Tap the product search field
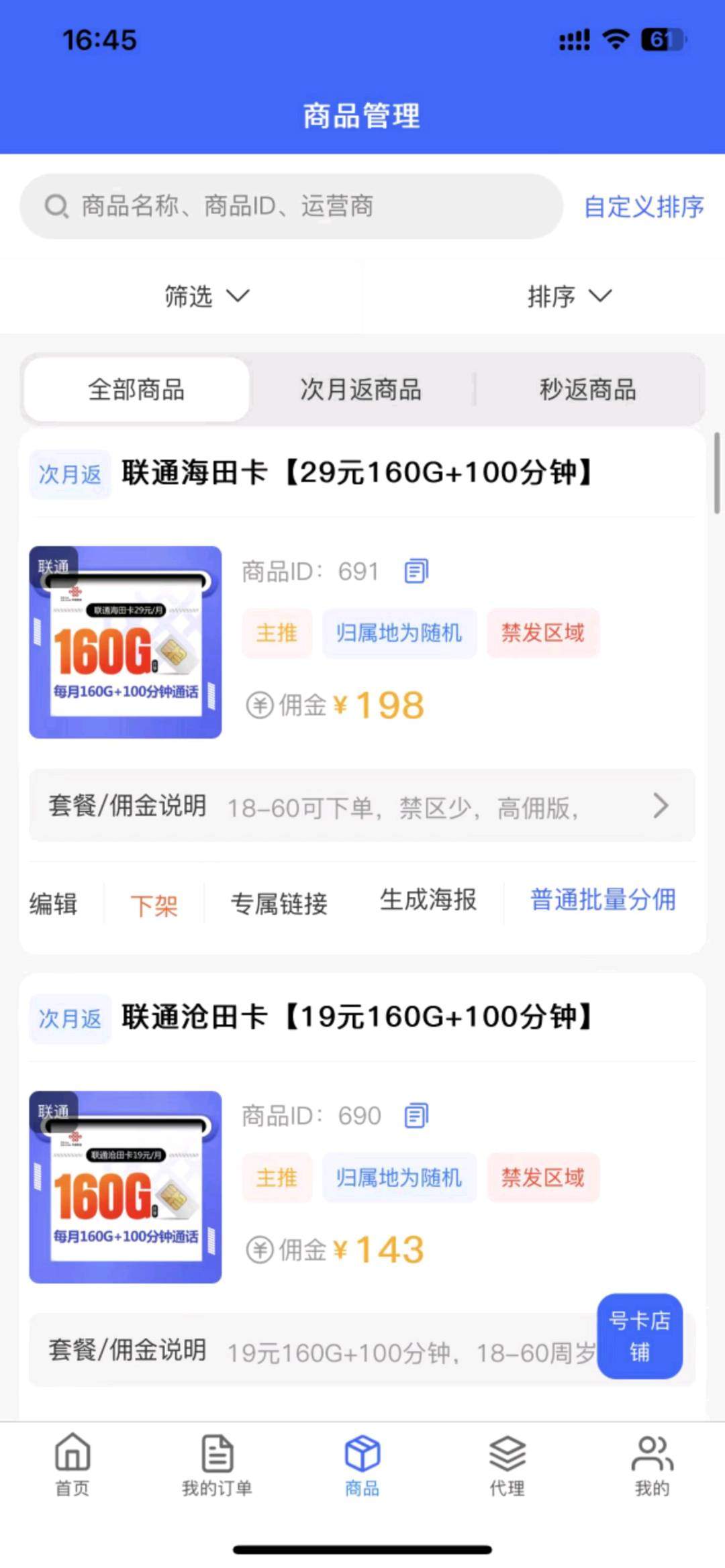The height and width of the screenshot is (1568, 725). click(291, 207)
